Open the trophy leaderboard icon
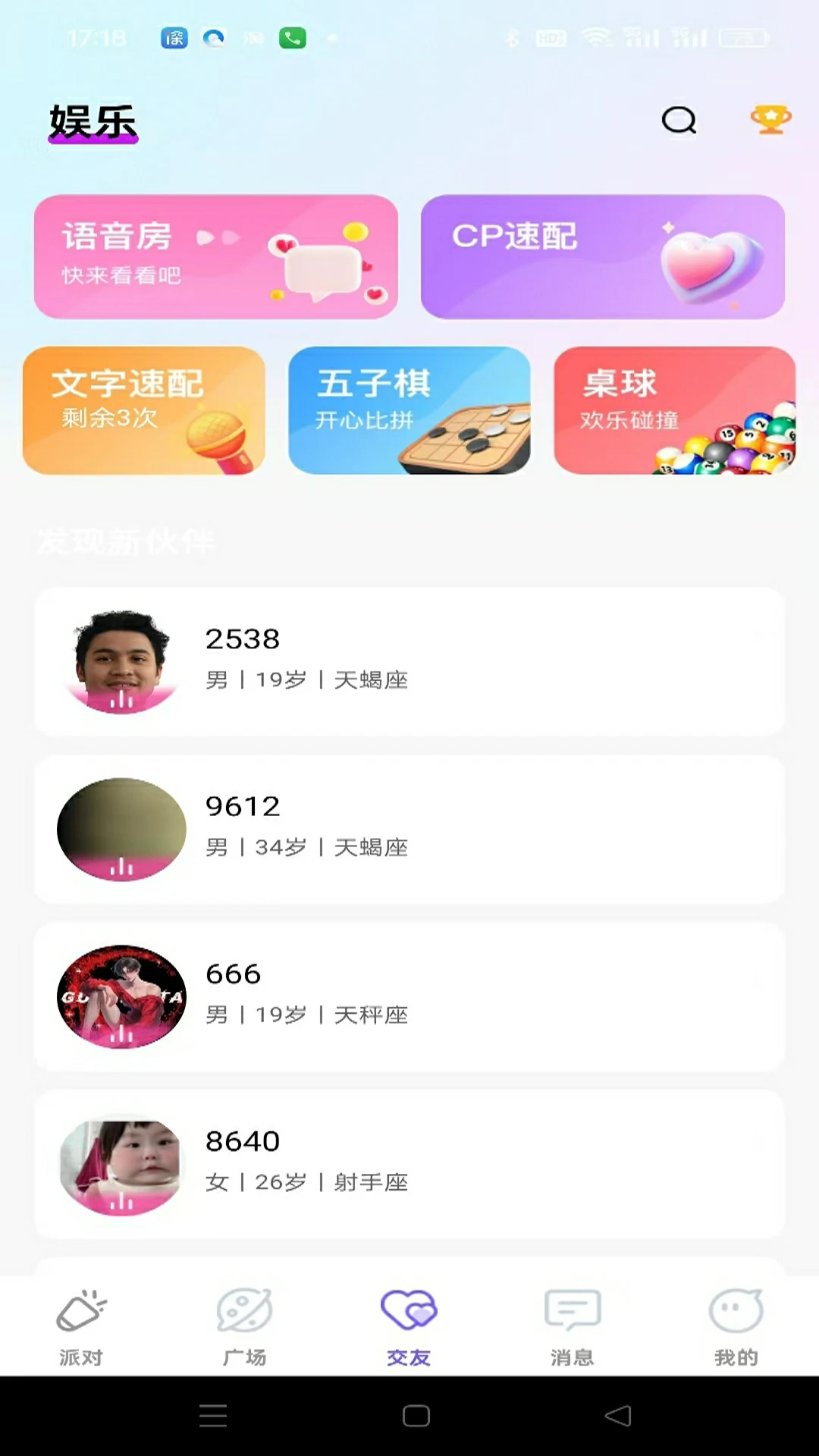 pos(770,121)
